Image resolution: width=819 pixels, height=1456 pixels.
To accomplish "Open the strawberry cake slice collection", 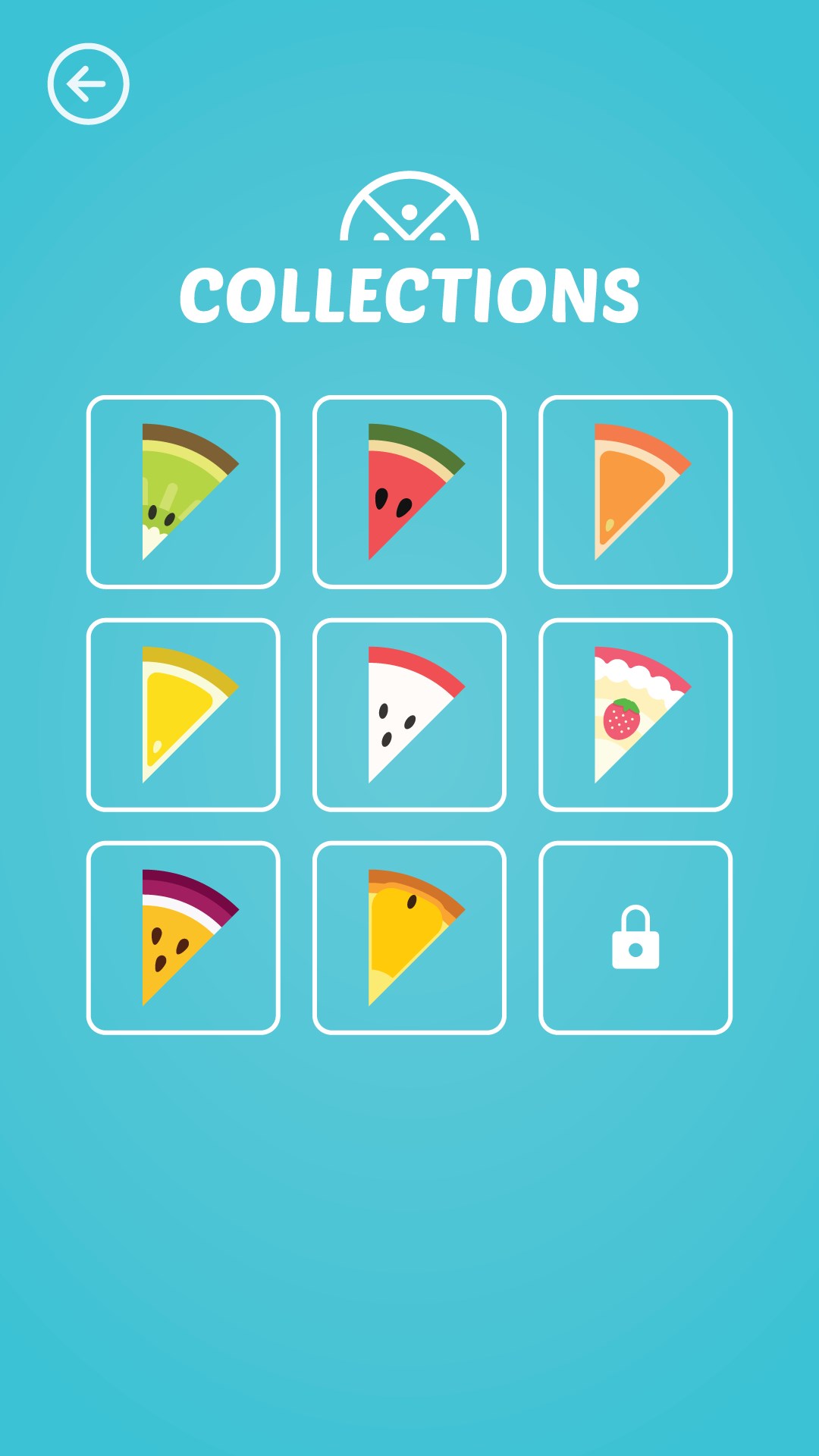I will coord(635,714).
